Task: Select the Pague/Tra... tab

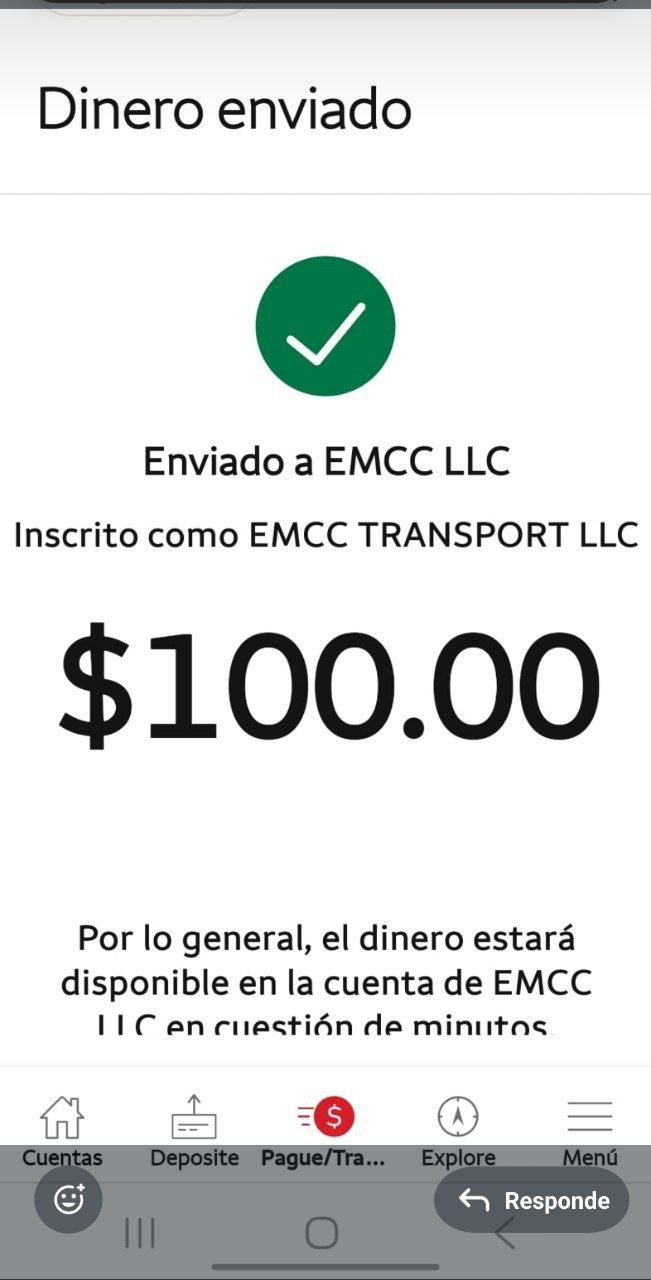Action: (x=324, y=1130)
